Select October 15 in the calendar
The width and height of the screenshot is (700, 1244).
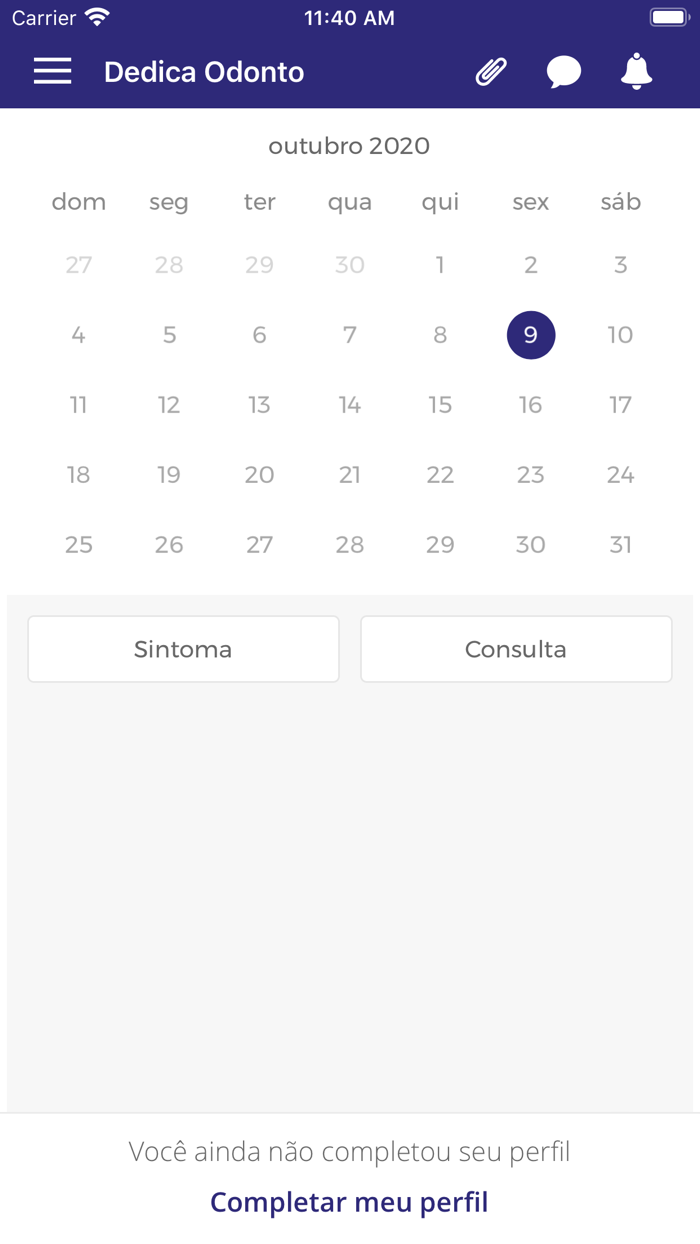(440, 405)
